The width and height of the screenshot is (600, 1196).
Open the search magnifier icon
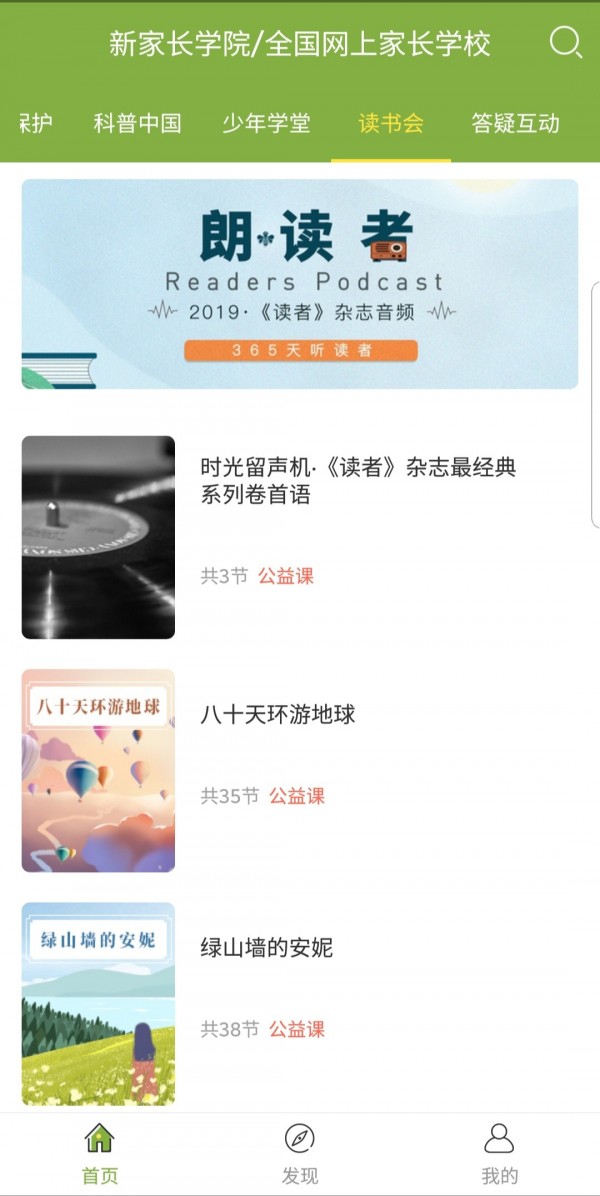[x=565, y=43]
